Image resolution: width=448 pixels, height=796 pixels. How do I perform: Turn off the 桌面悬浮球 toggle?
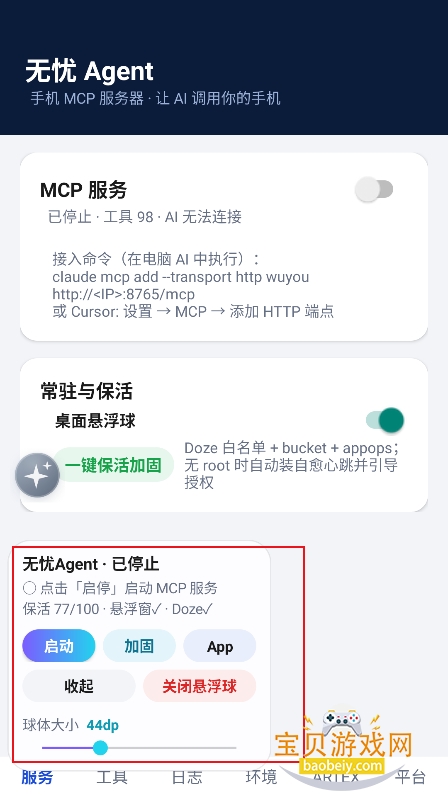tap(385, 420)
